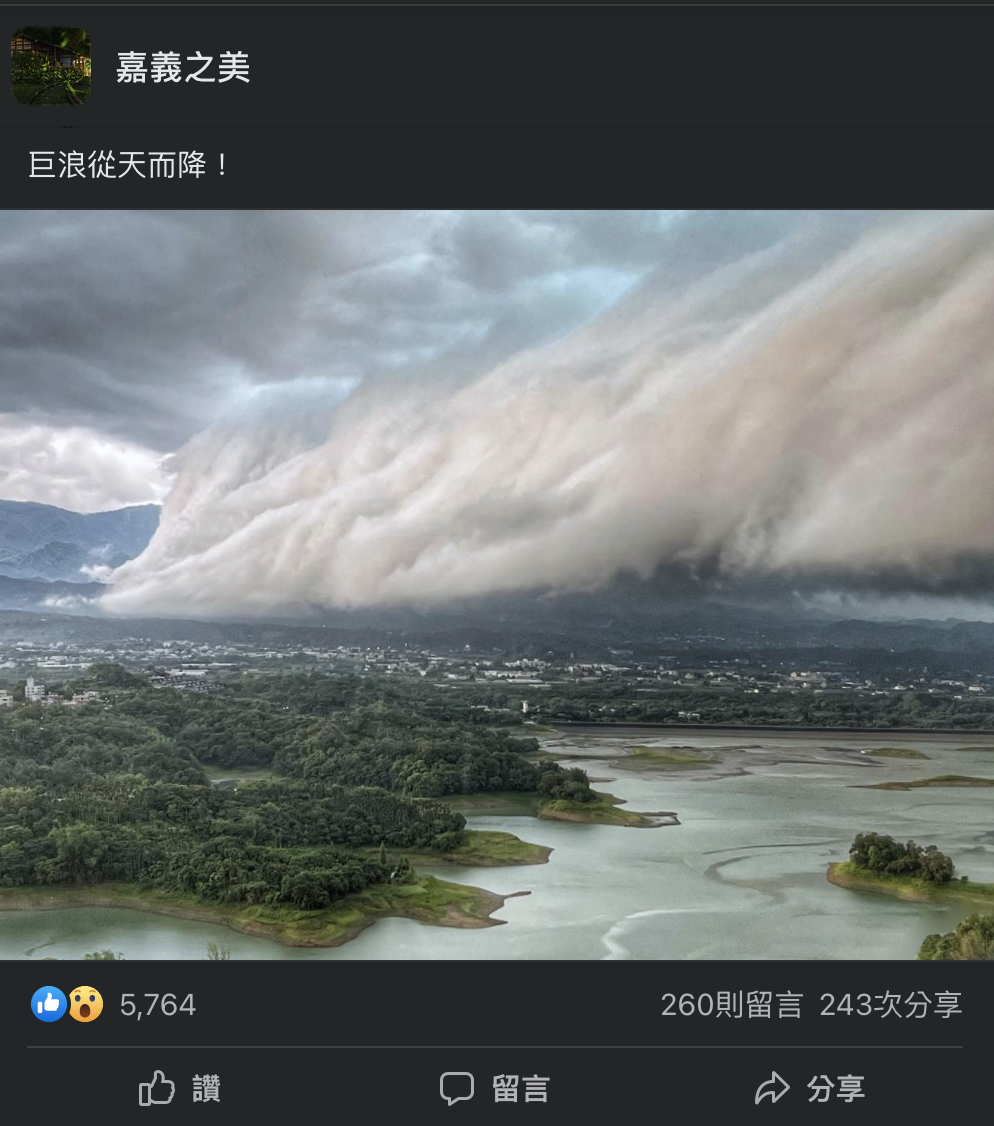Share this post via 分享
This screenshot has width=994, height=1126.
pyautogui.click(x=810, y=1088)
